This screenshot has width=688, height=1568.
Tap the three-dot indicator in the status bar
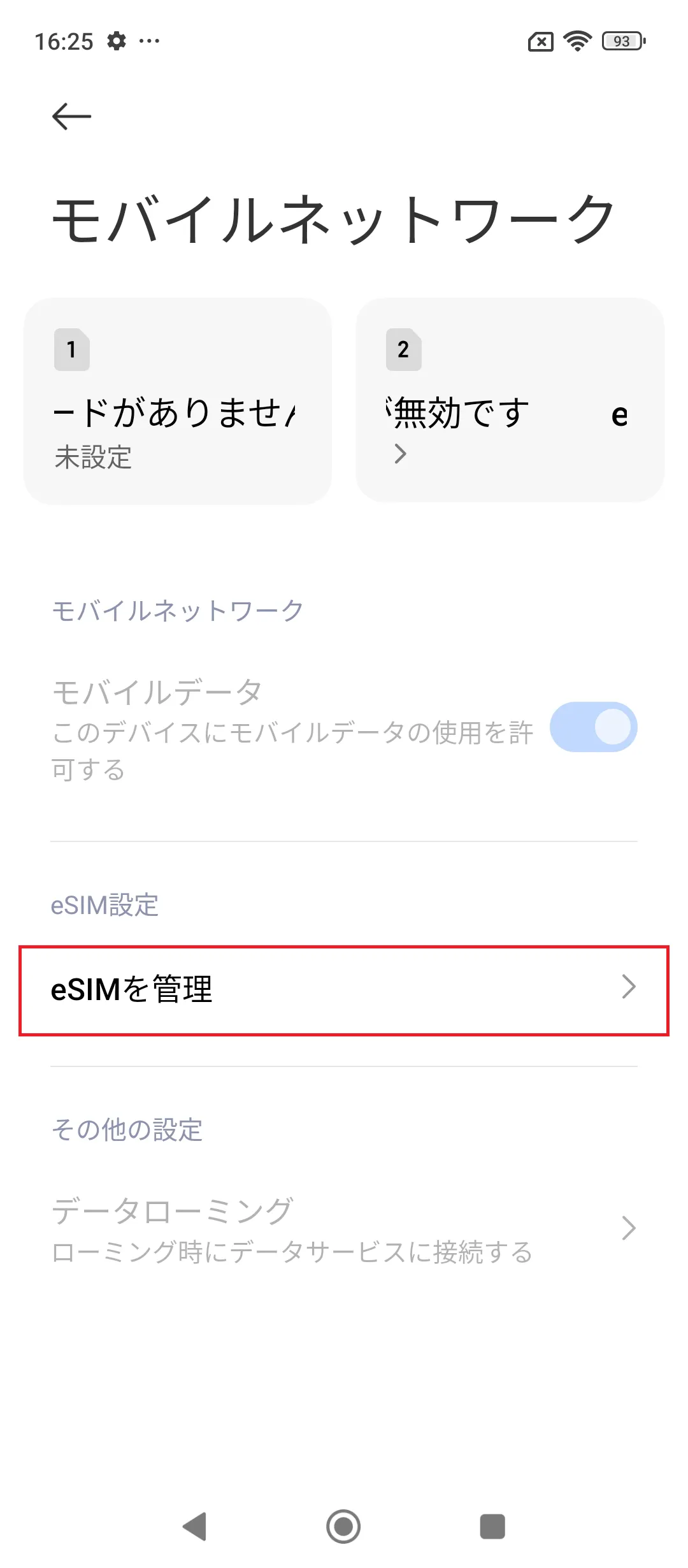tap(148, 41)
